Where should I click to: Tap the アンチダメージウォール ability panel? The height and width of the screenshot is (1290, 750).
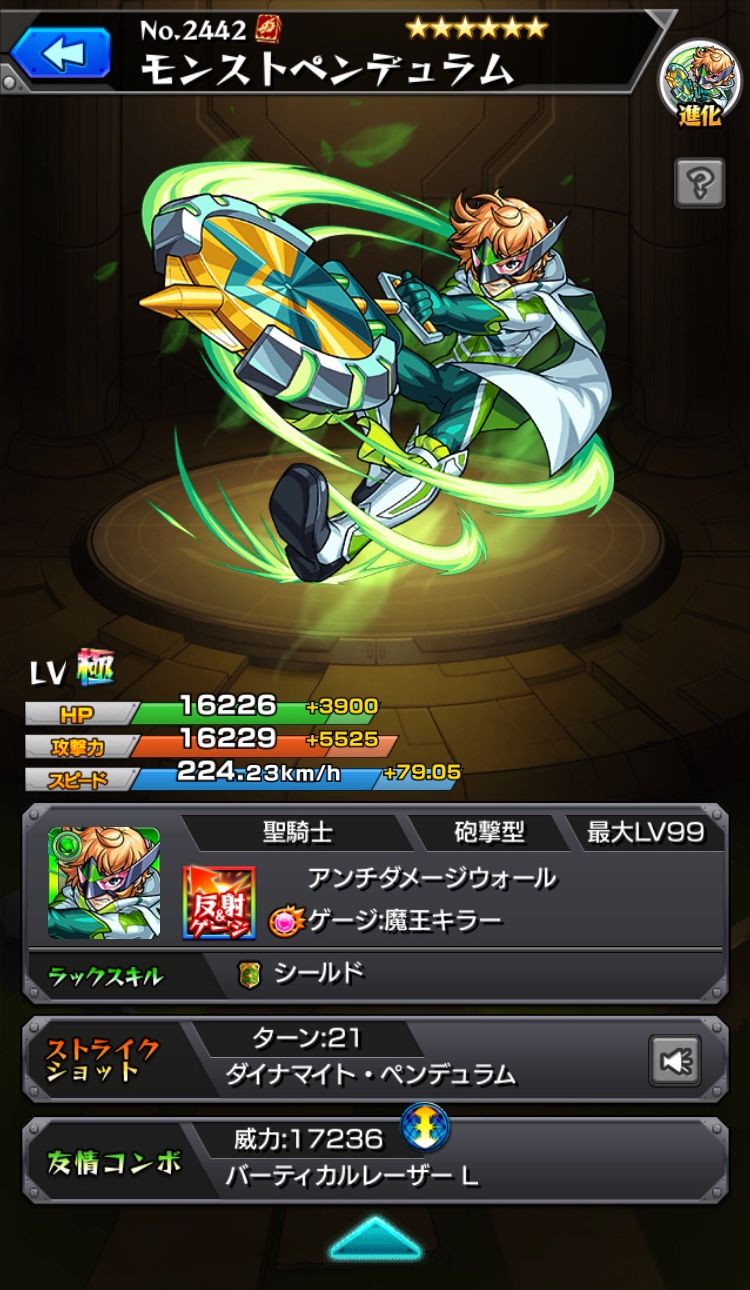click(x=432, y=878)
